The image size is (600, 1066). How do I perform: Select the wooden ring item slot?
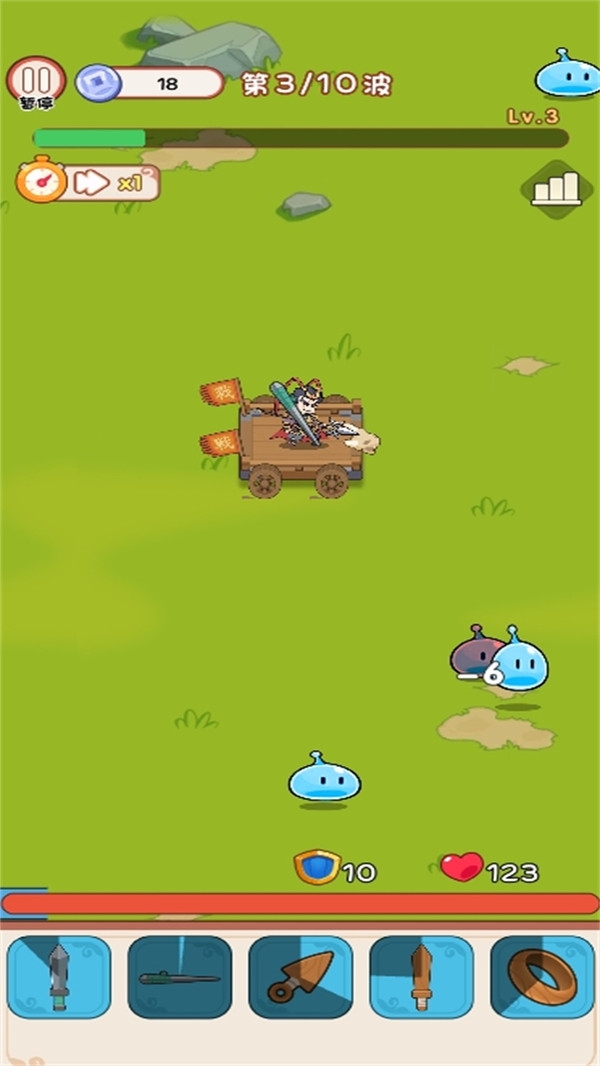(542, 977)
